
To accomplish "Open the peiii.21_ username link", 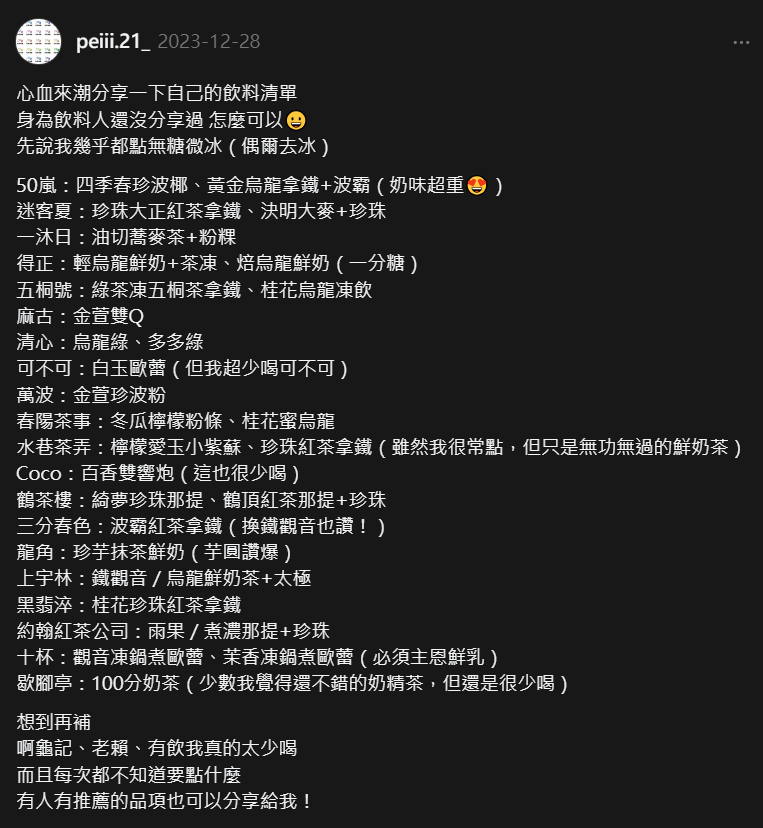I will click(x=112, y=42).
